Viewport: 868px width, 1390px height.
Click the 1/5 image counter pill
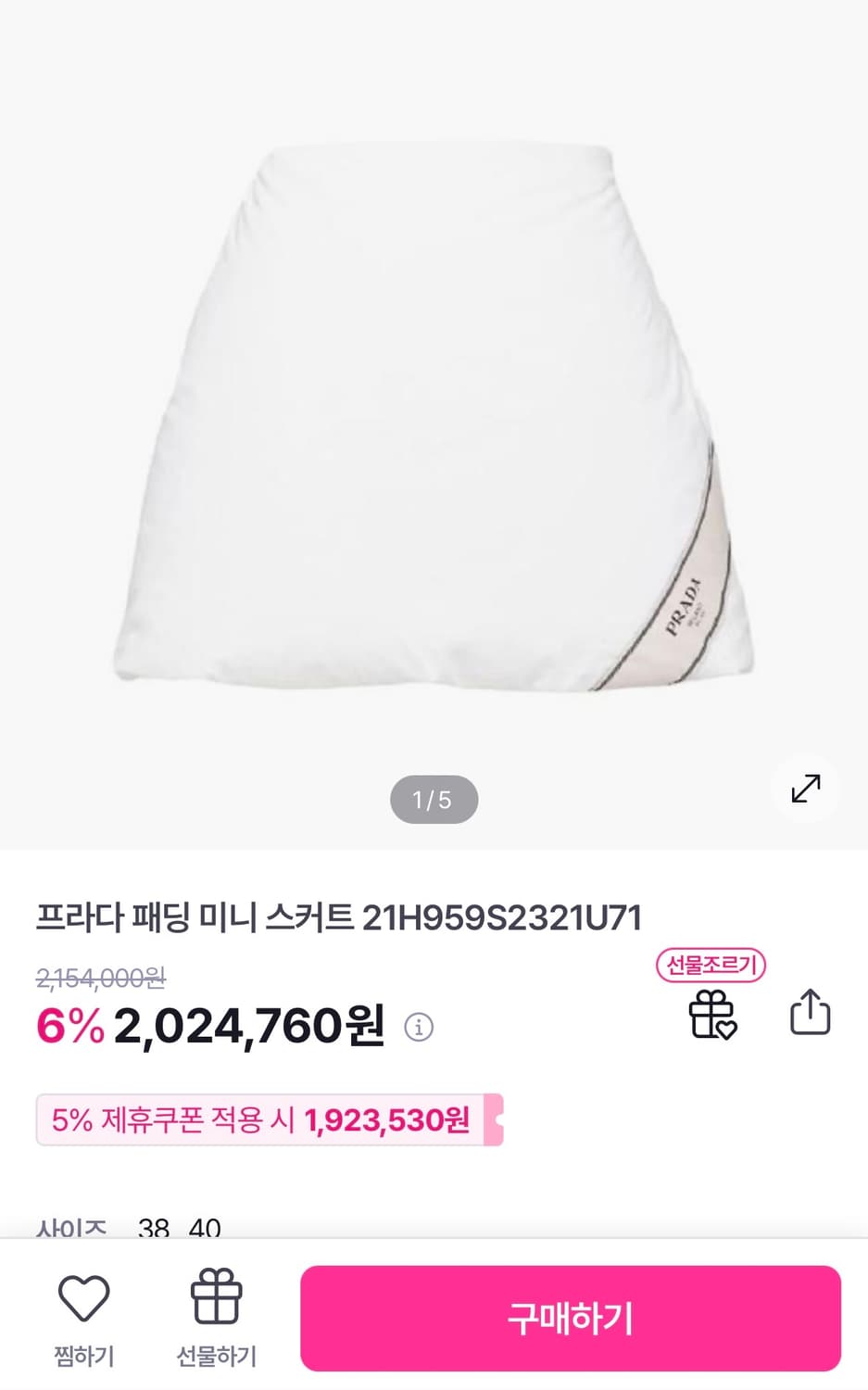tap(433, 799)
